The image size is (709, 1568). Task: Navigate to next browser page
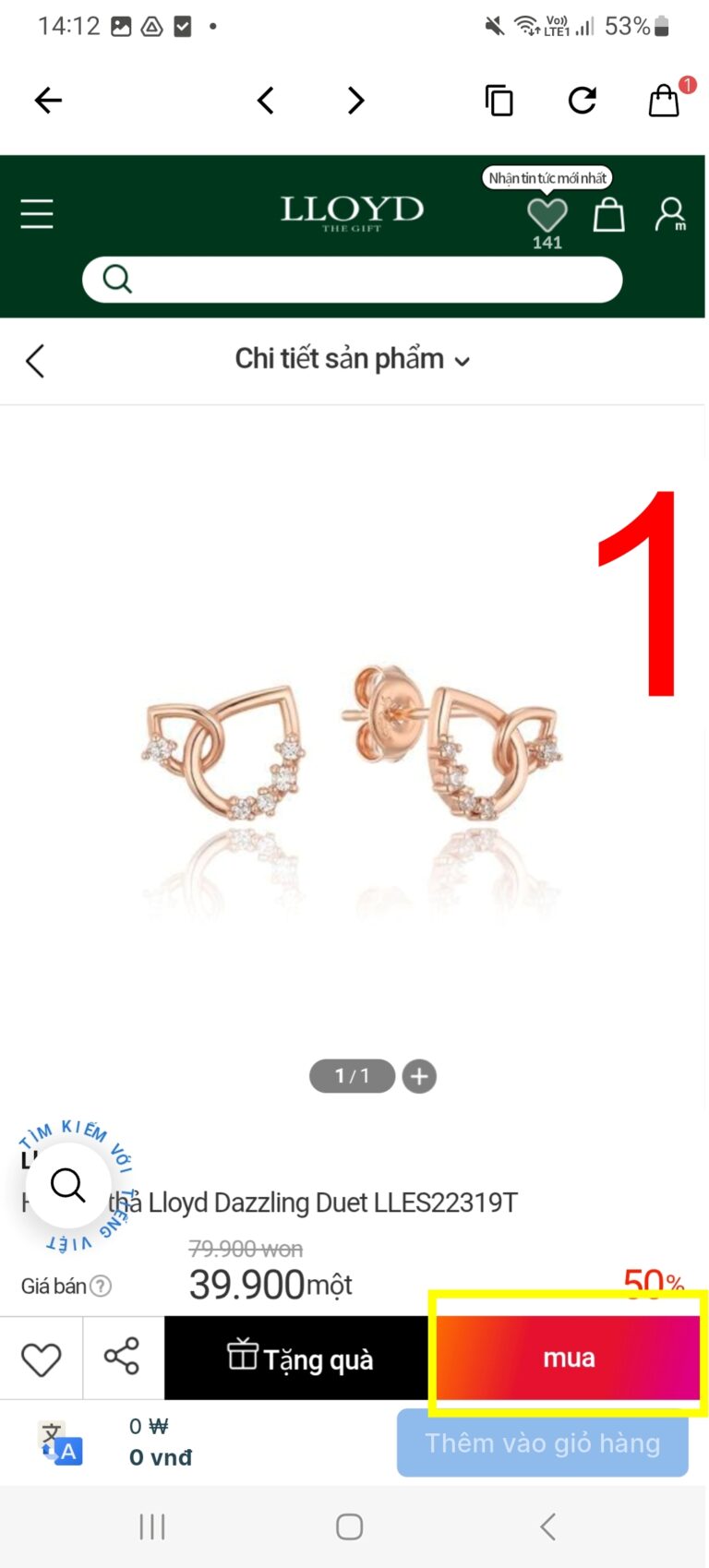(x=355, y=100)
